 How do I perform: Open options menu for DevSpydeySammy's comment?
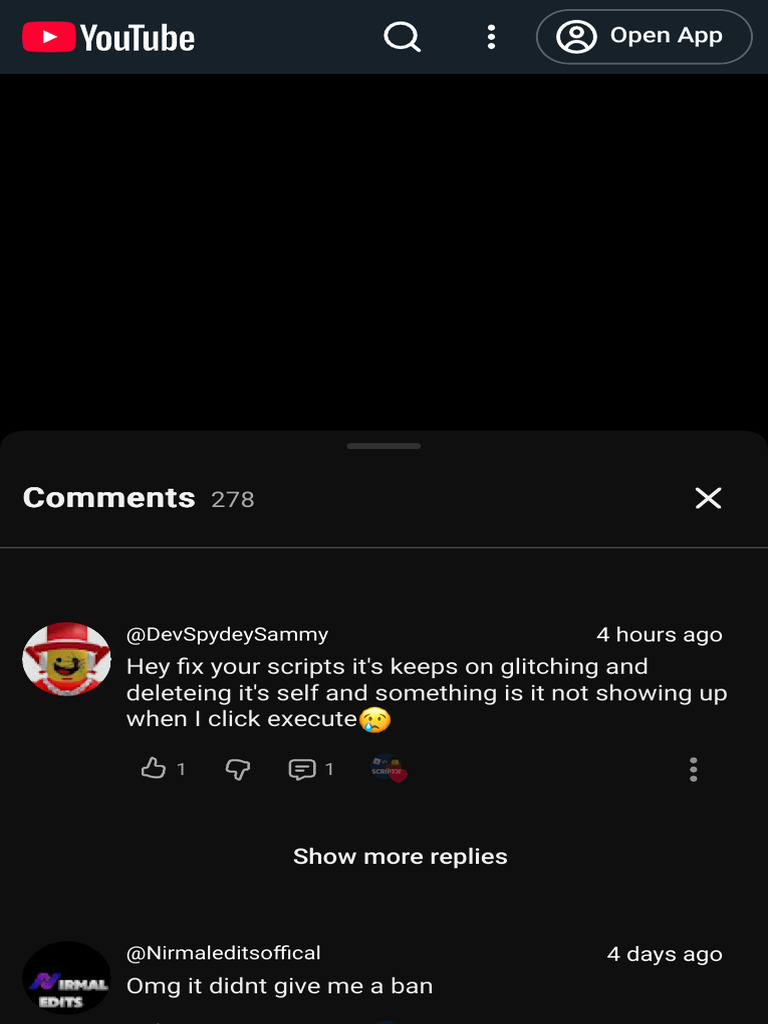[x=694, y=769]
